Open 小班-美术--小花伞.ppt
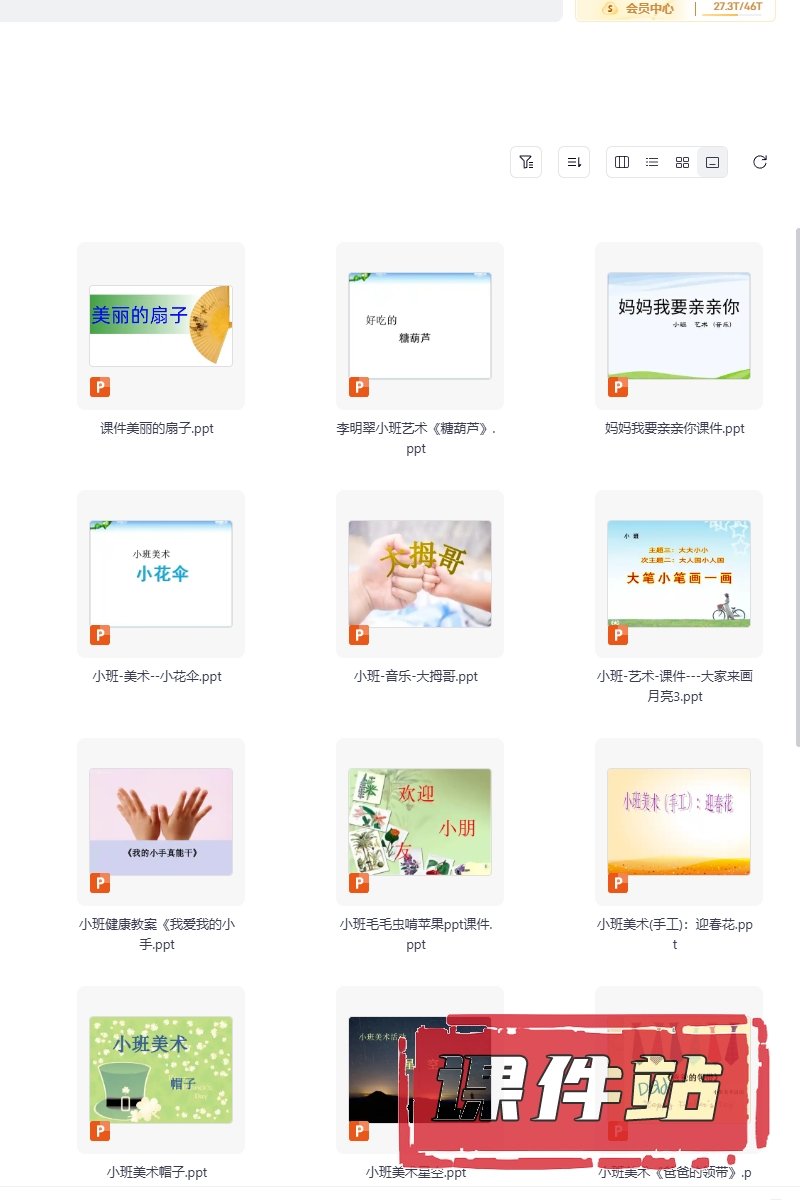 click(160, 574)
